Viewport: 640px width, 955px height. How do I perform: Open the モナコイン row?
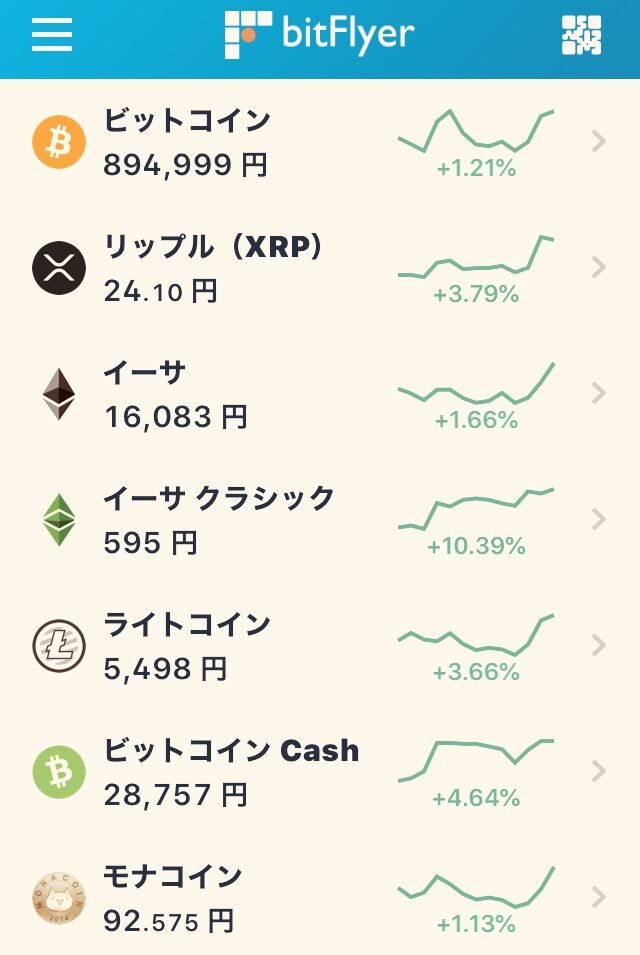click(320, 898)
